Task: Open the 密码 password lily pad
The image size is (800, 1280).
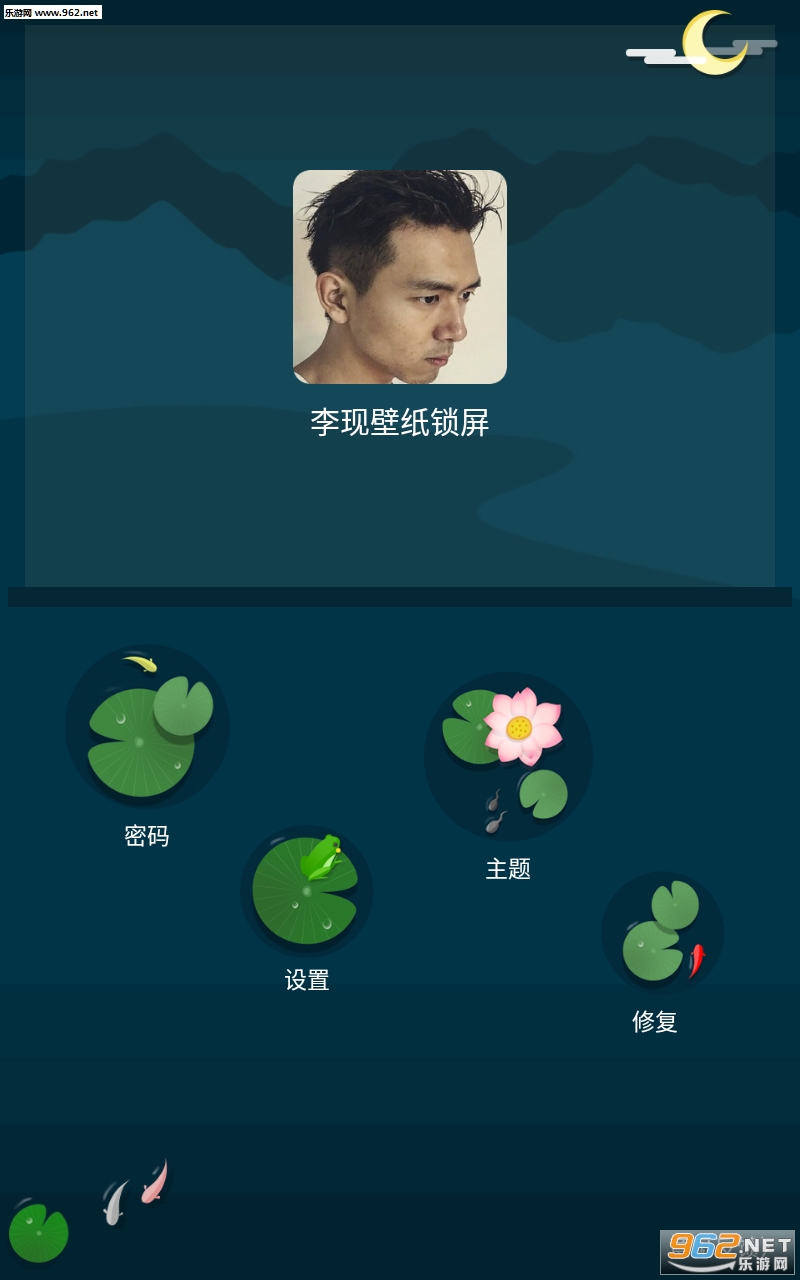Action: coord(147,727)
